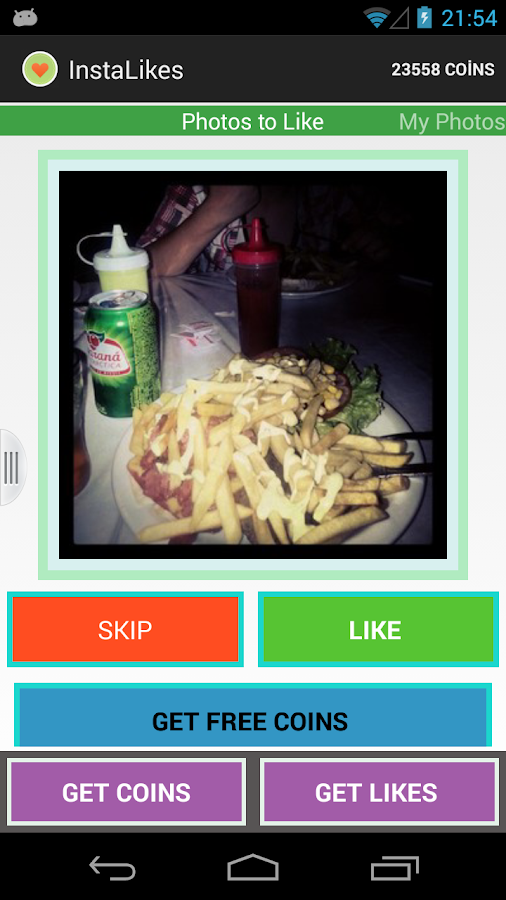Open the side drawer handle

click(x=12, y=467)
